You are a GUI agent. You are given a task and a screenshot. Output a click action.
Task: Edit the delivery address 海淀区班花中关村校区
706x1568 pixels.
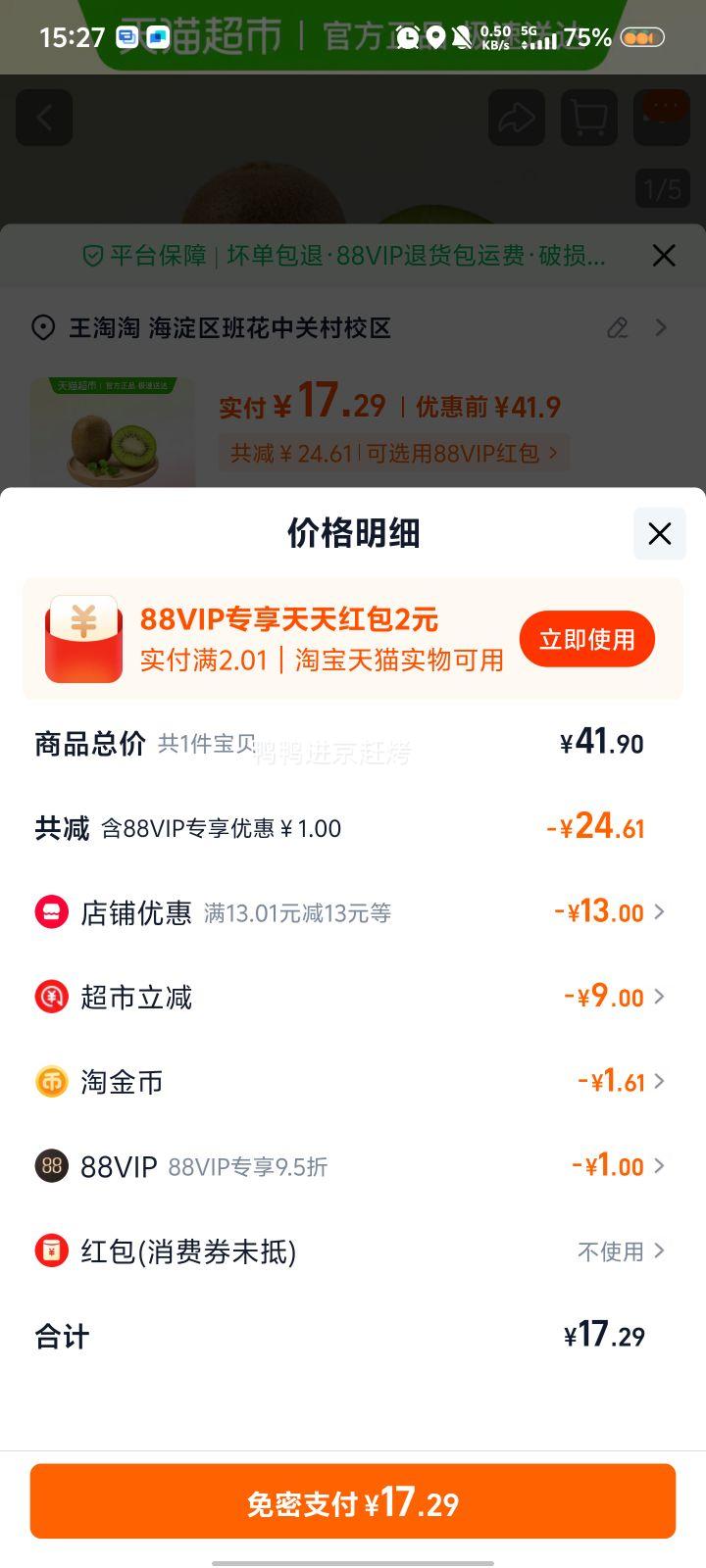[618, 327]
